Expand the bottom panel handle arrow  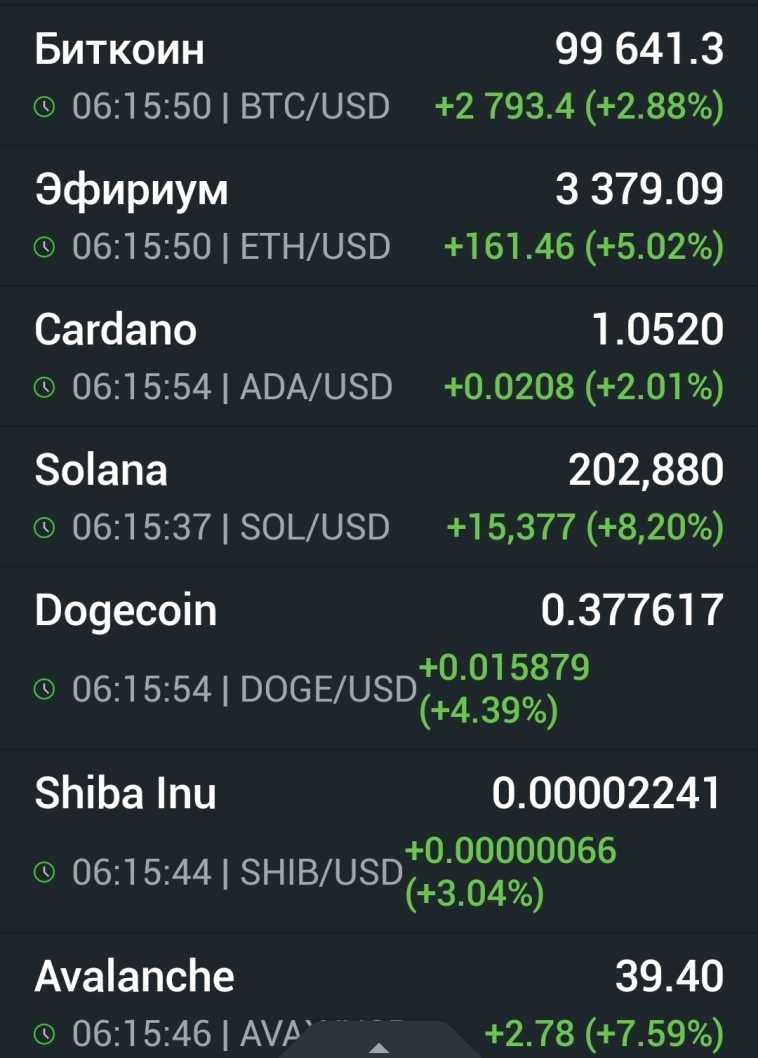point(379,1047)
